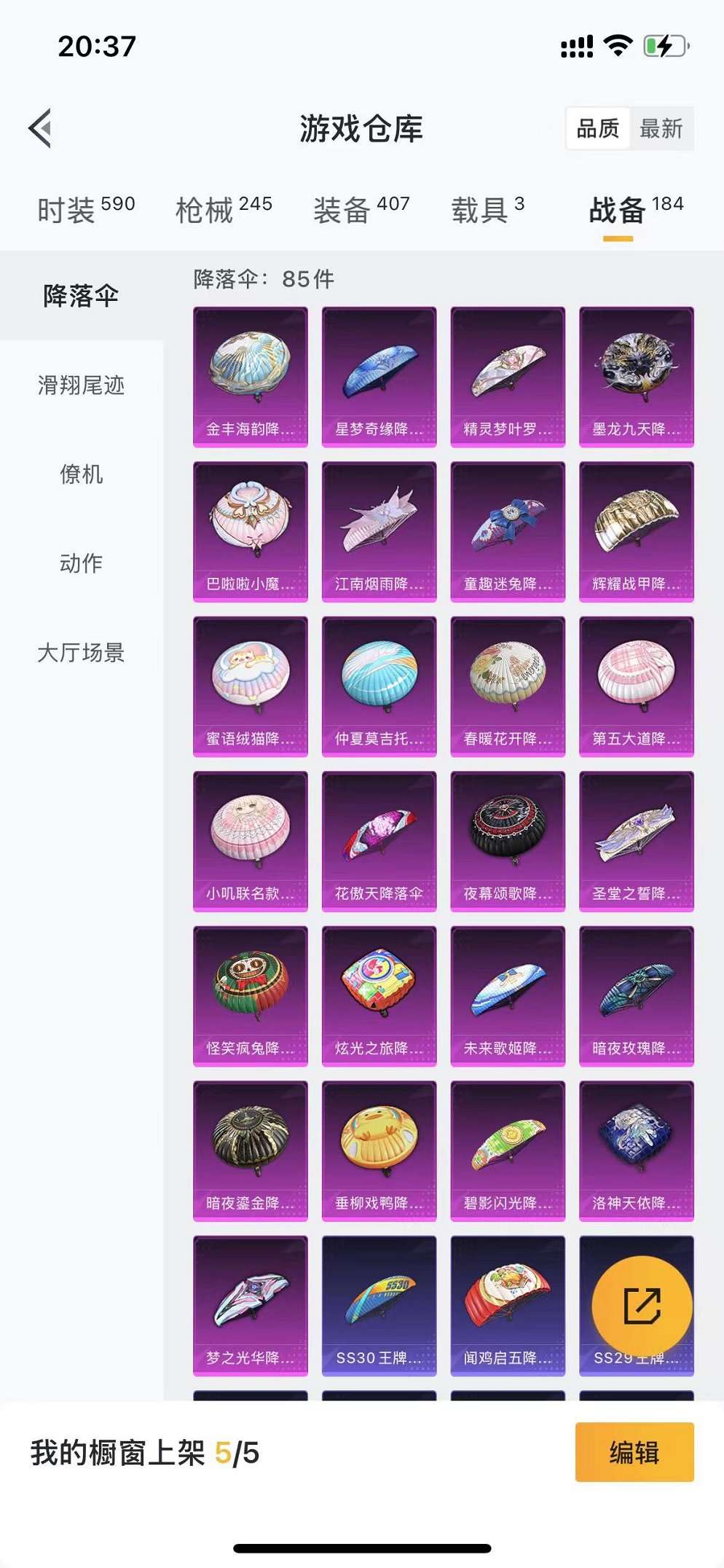Image resolution: width=724 pixels, height=1568 pixels.
Task: Open the 装备 tab
Action: click(361, 210)
